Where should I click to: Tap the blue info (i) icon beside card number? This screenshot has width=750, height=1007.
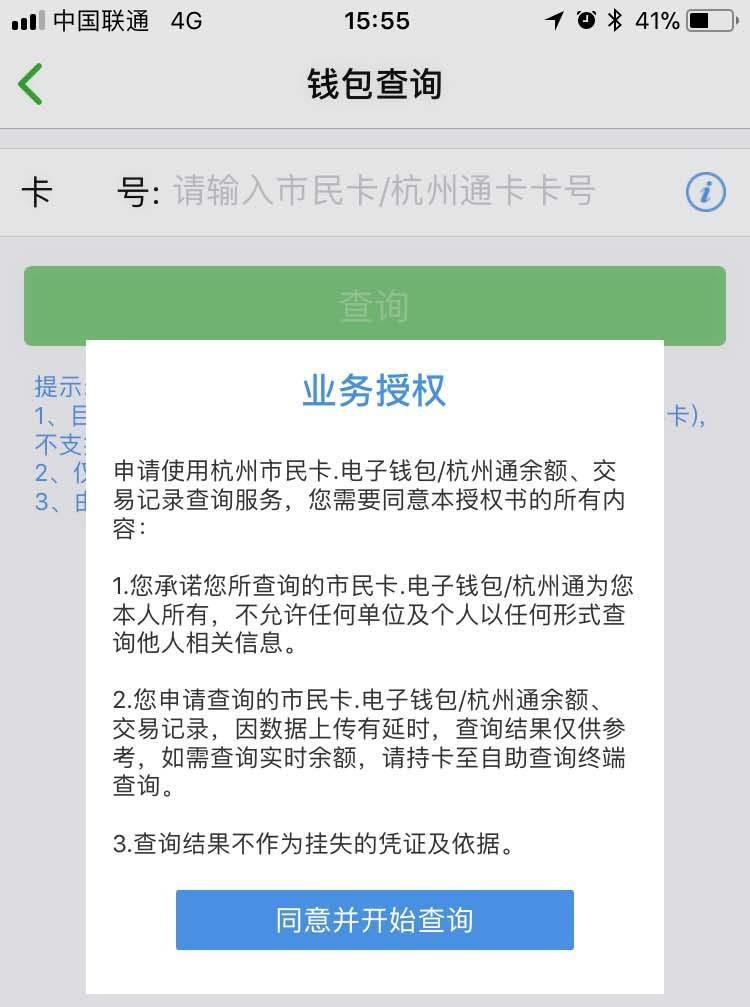pos(706,193)
